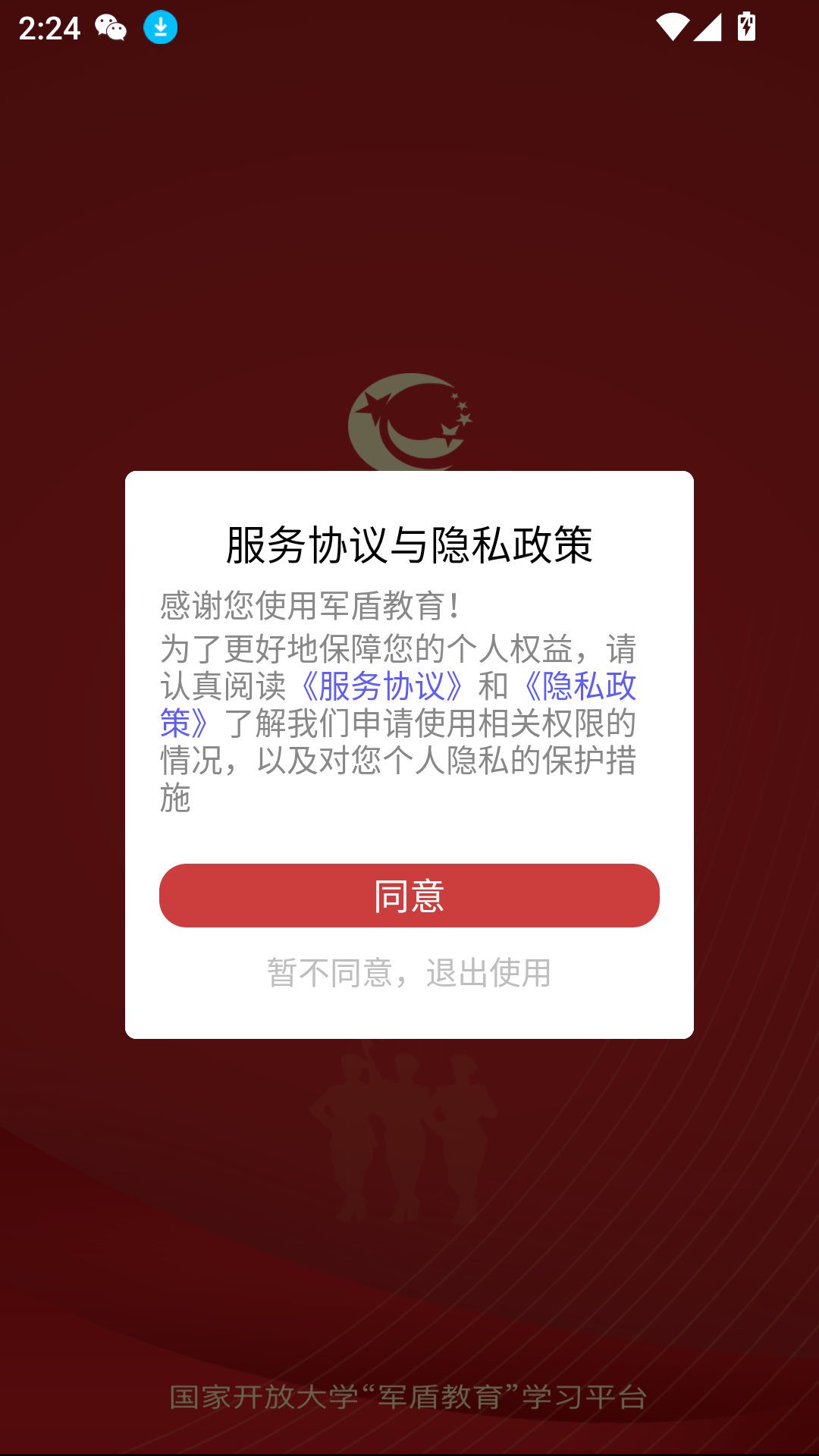The image size is (819, 1456).
Task: Open the 《服务协议》 link
Action: coord(381,686)
